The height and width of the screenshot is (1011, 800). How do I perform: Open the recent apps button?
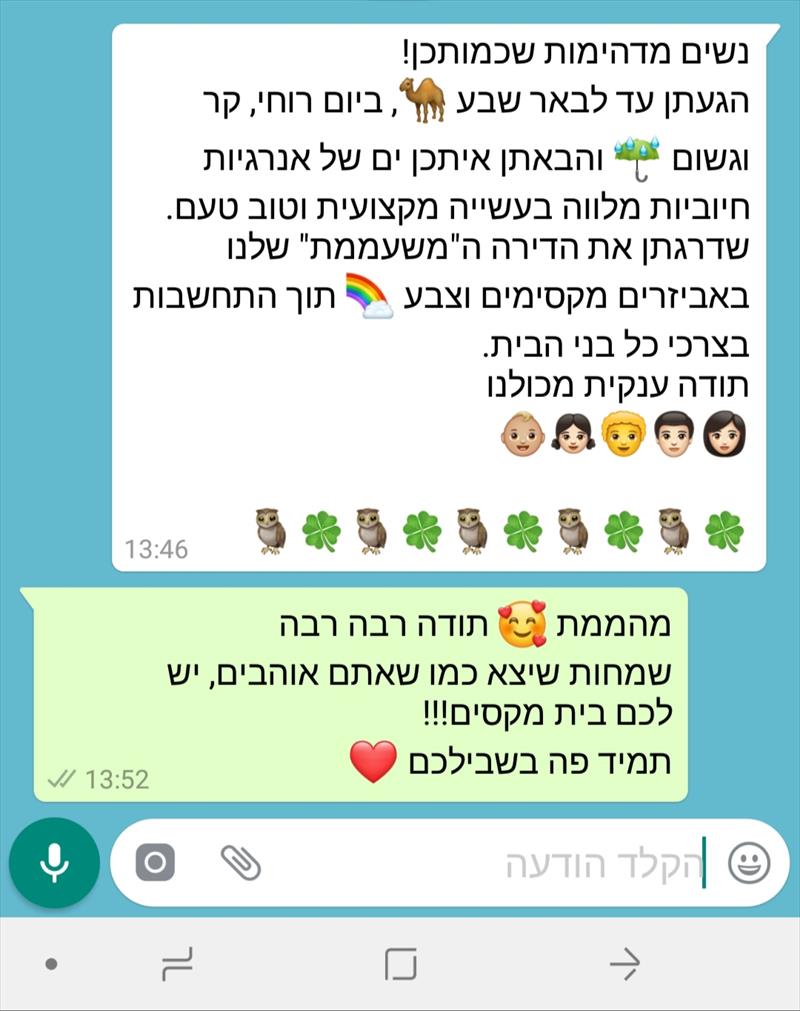(177, 964)
